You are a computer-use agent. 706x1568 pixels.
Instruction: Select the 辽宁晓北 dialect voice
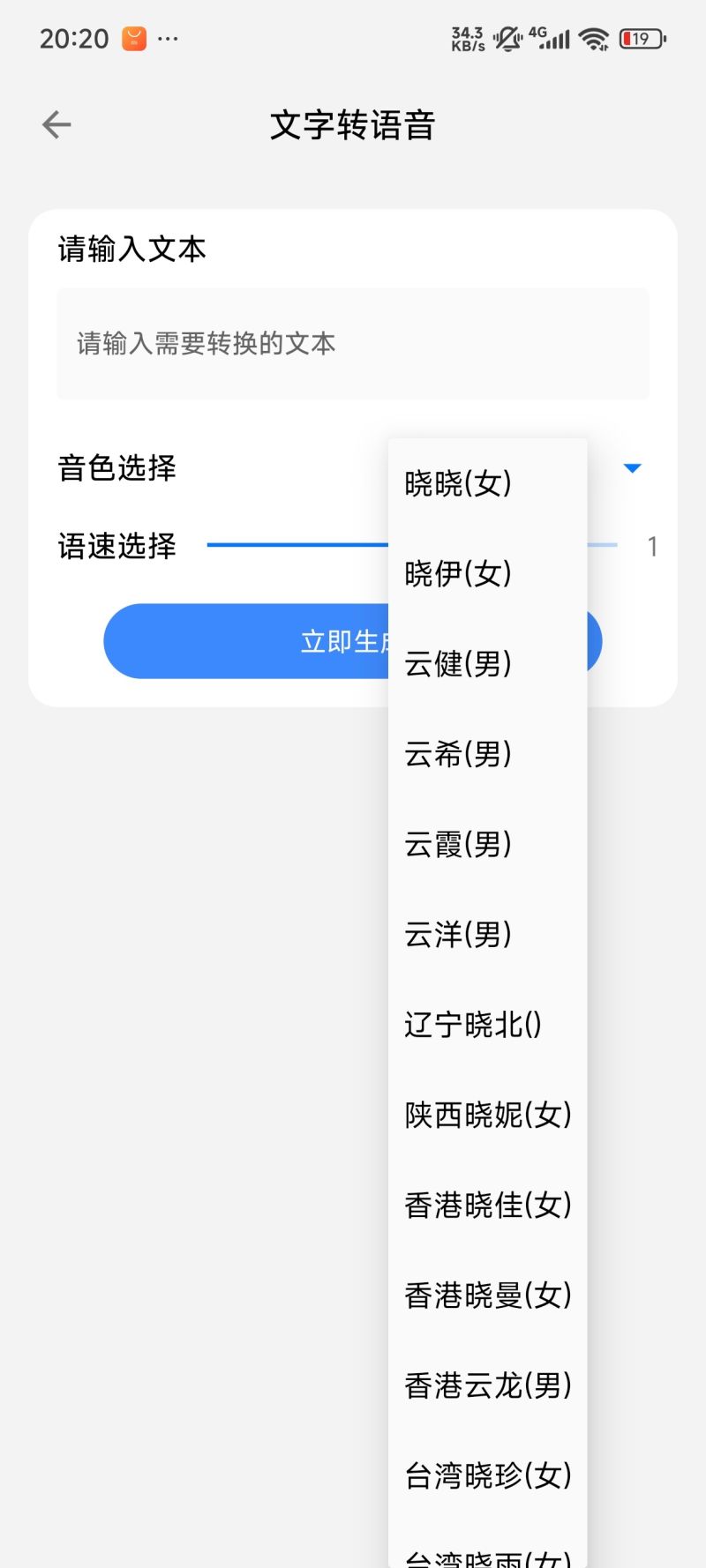pos(486,1025)
